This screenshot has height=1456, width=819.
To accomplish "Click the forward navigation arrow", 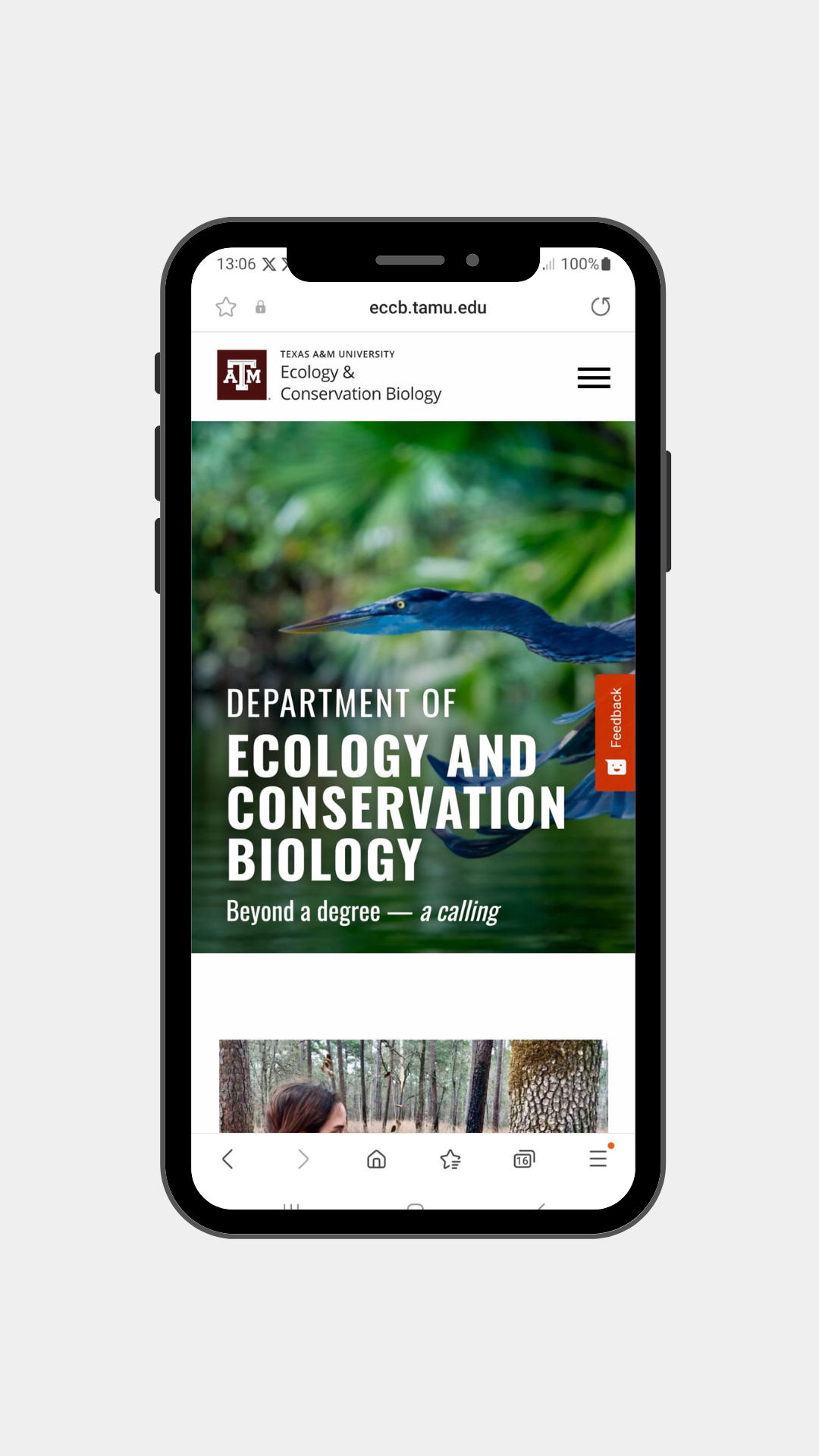I will pyautogui.click(x=303, y=1159).
